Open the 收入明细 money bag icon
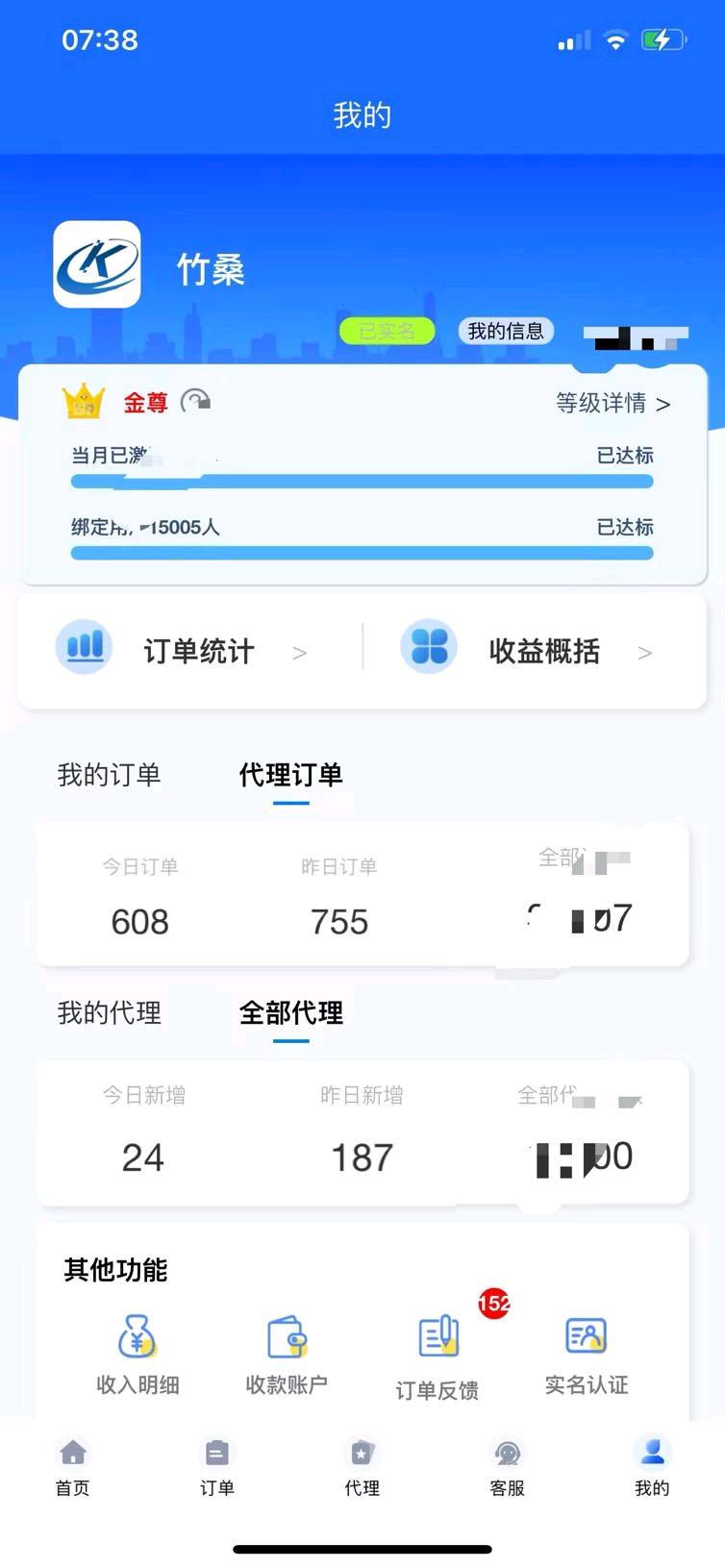The image size is (725, 1568). (136, 1336)
